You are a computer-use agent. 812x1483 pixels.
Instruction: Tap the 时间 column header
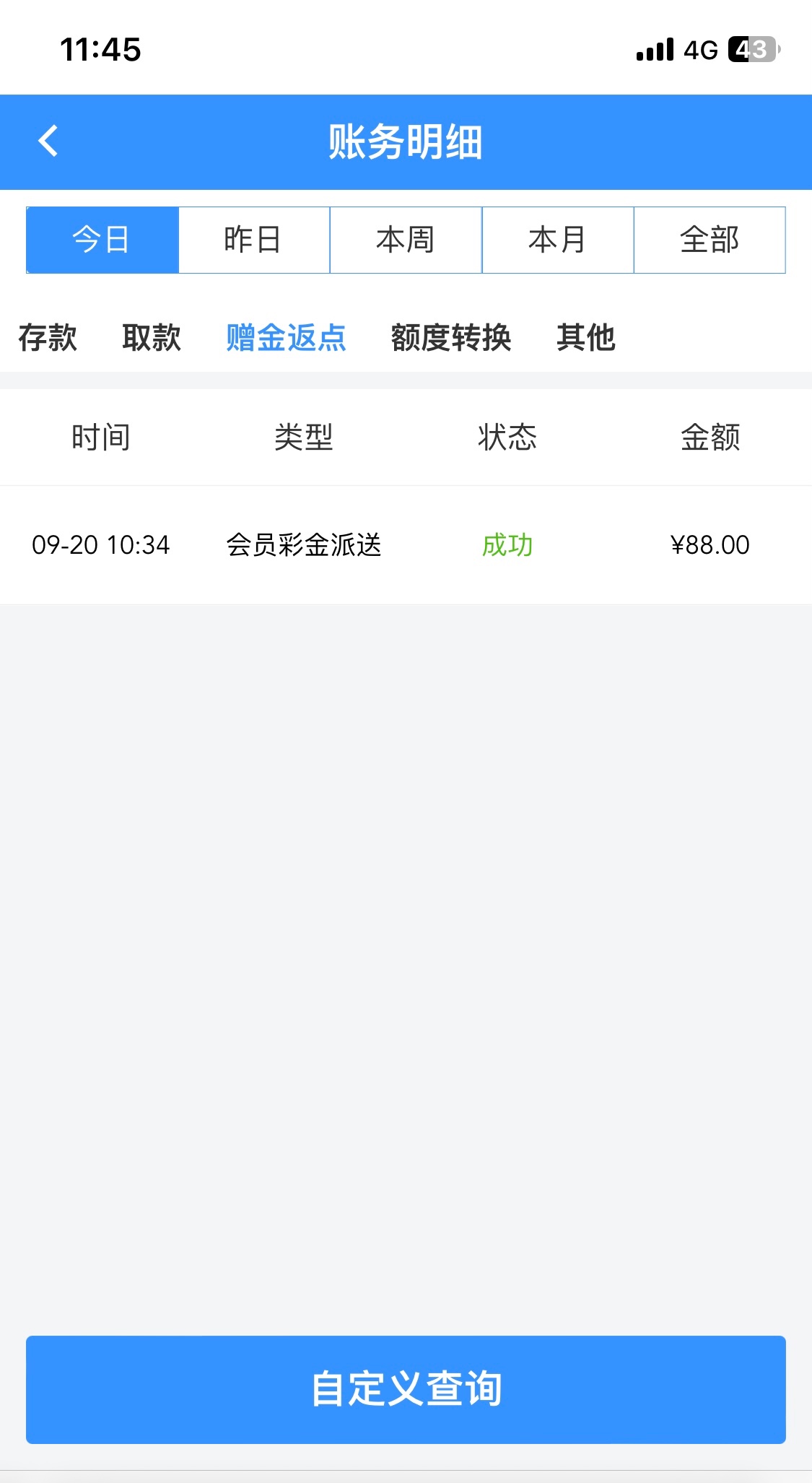coord(100,437)
